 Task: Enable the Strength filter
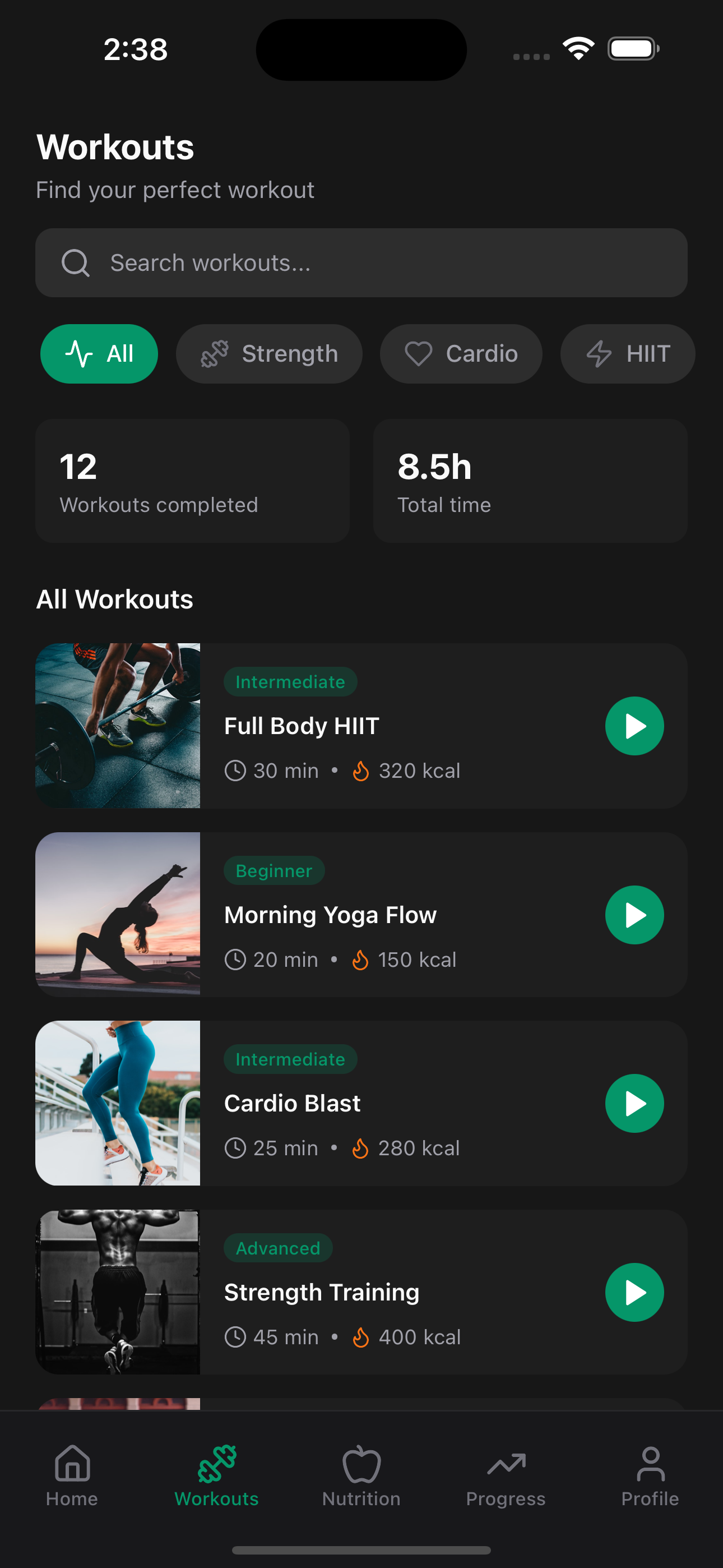point(269,354)
